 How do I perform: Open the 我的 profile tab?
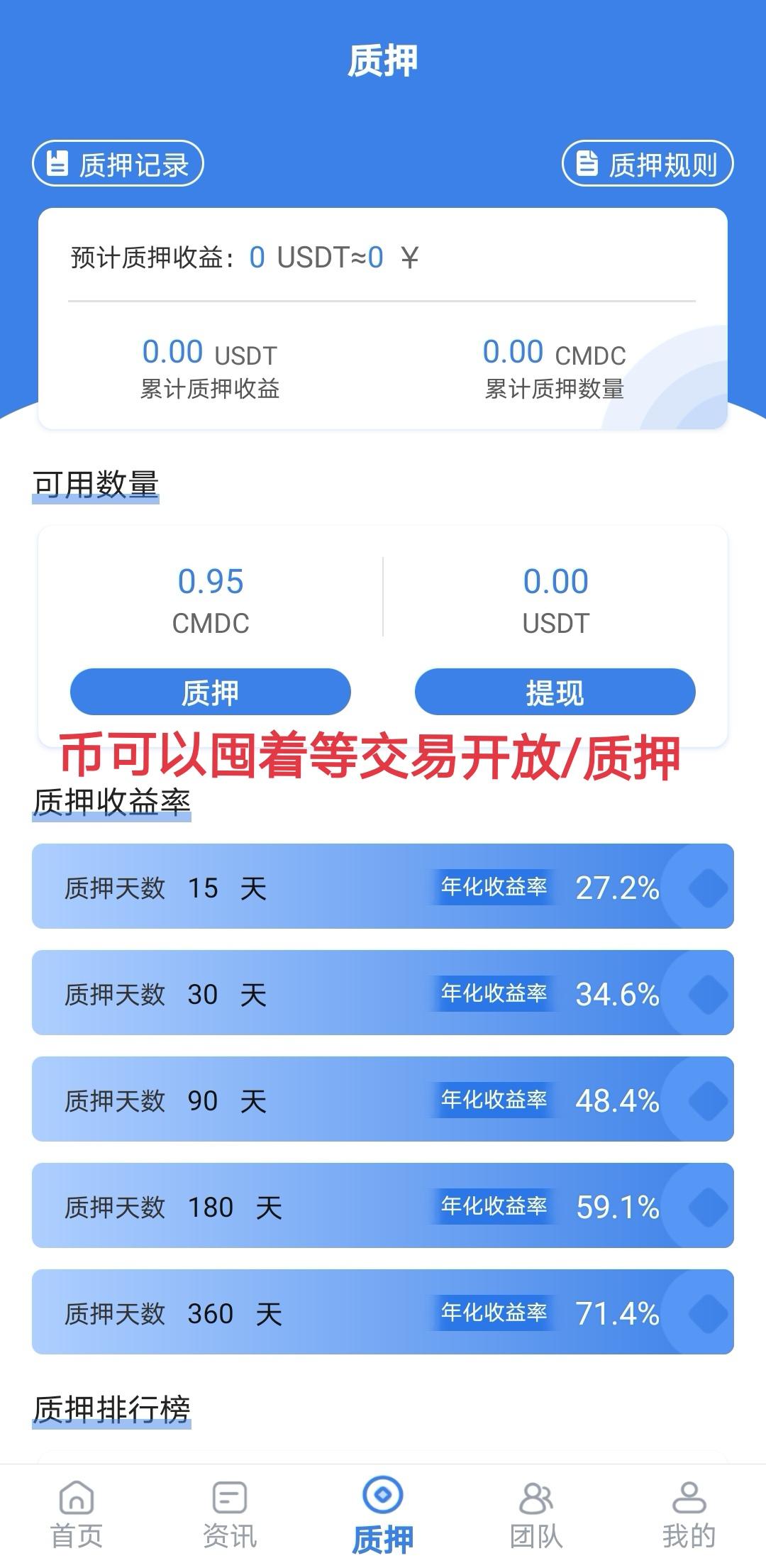tap(689, 1515)
